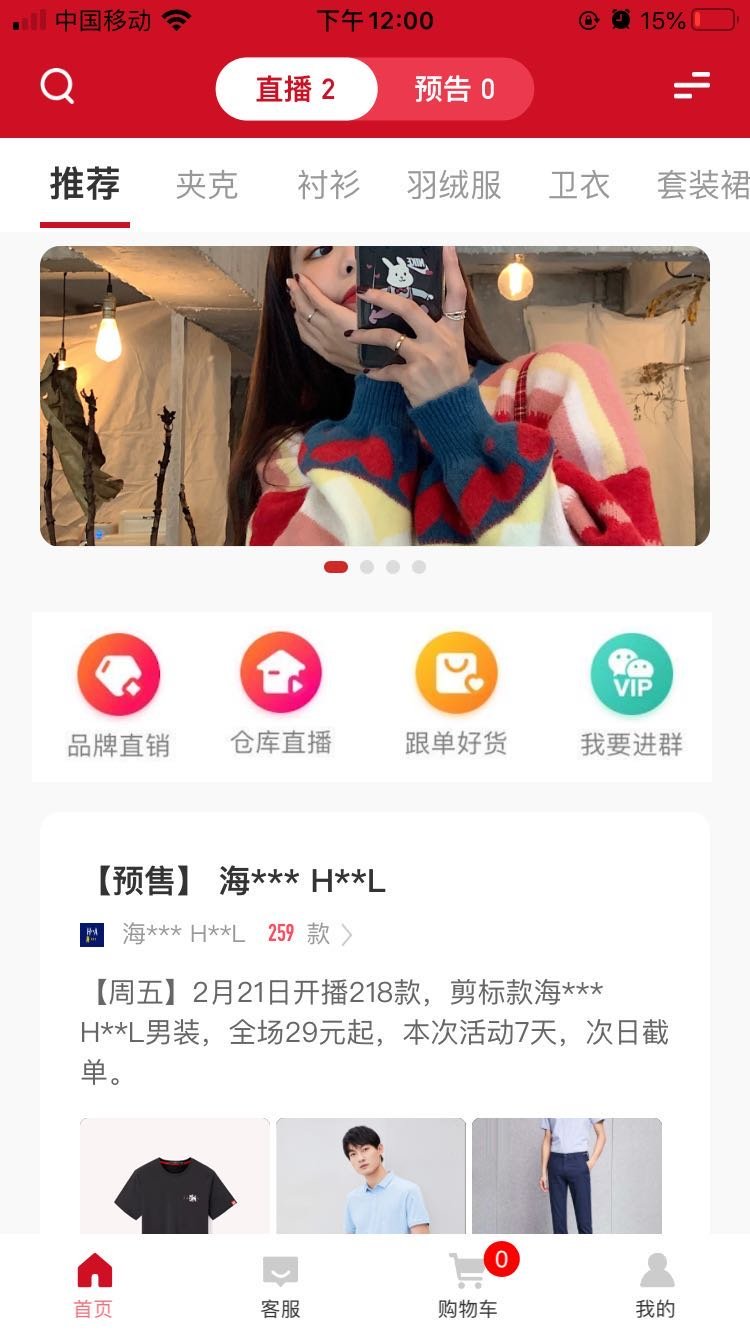Select the 跟单好货 shopping bag icon
This screenshot has height=1334, width=750.
tap(456, 673)
